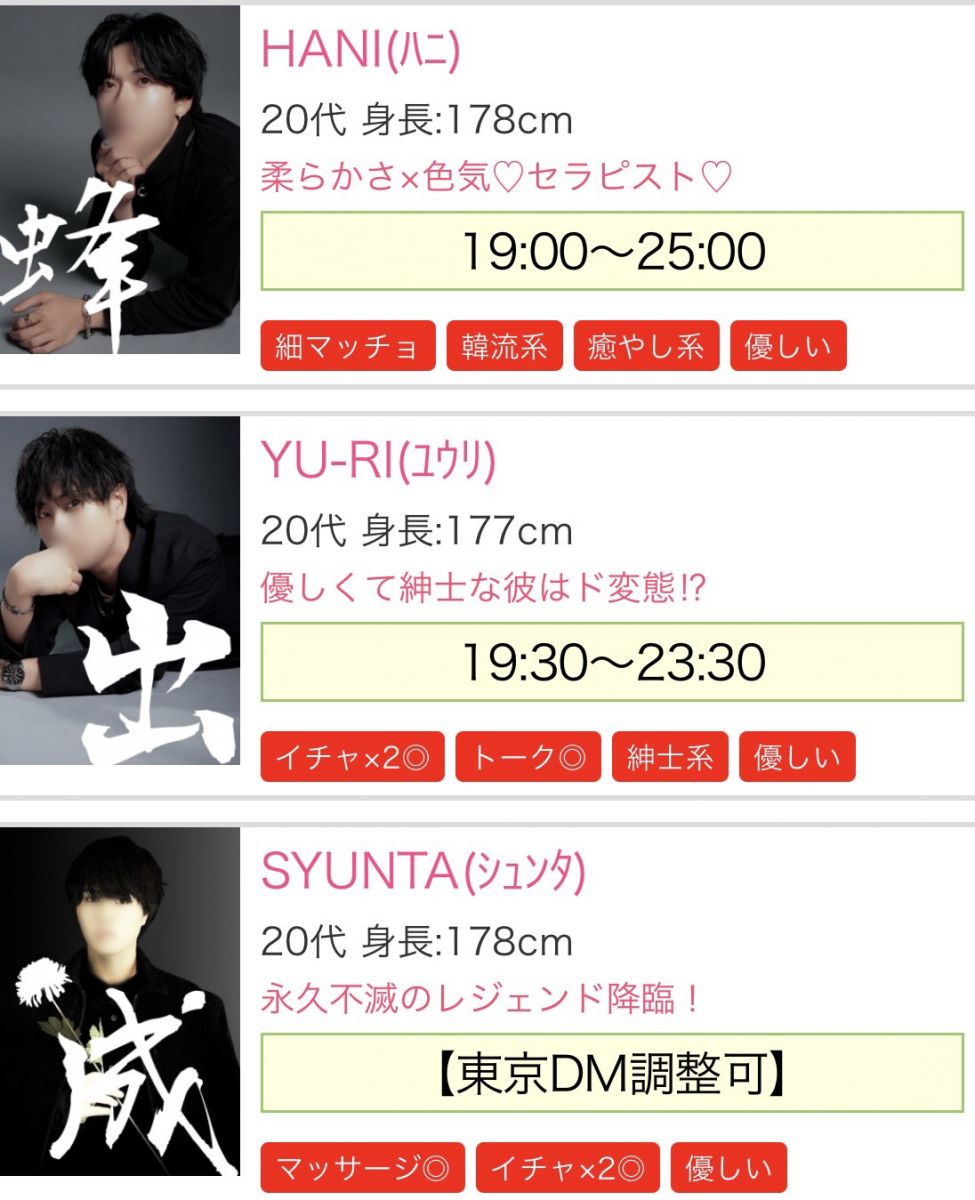Open SYUNTA's profile photo
Viewport: 975px width, 1200px height.
[120, 1000]
